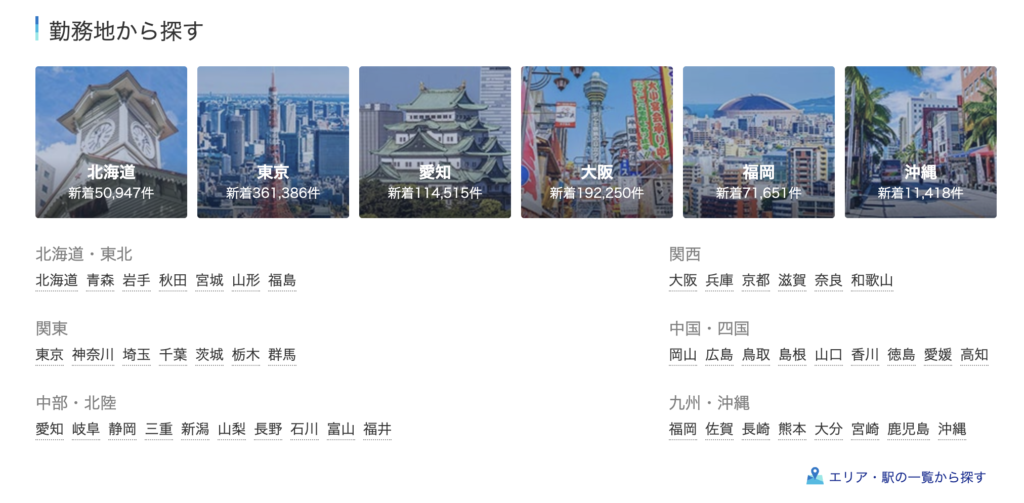Open jobs in 神奈川
Screen dimensions: 1024x503
click(93, 355)
